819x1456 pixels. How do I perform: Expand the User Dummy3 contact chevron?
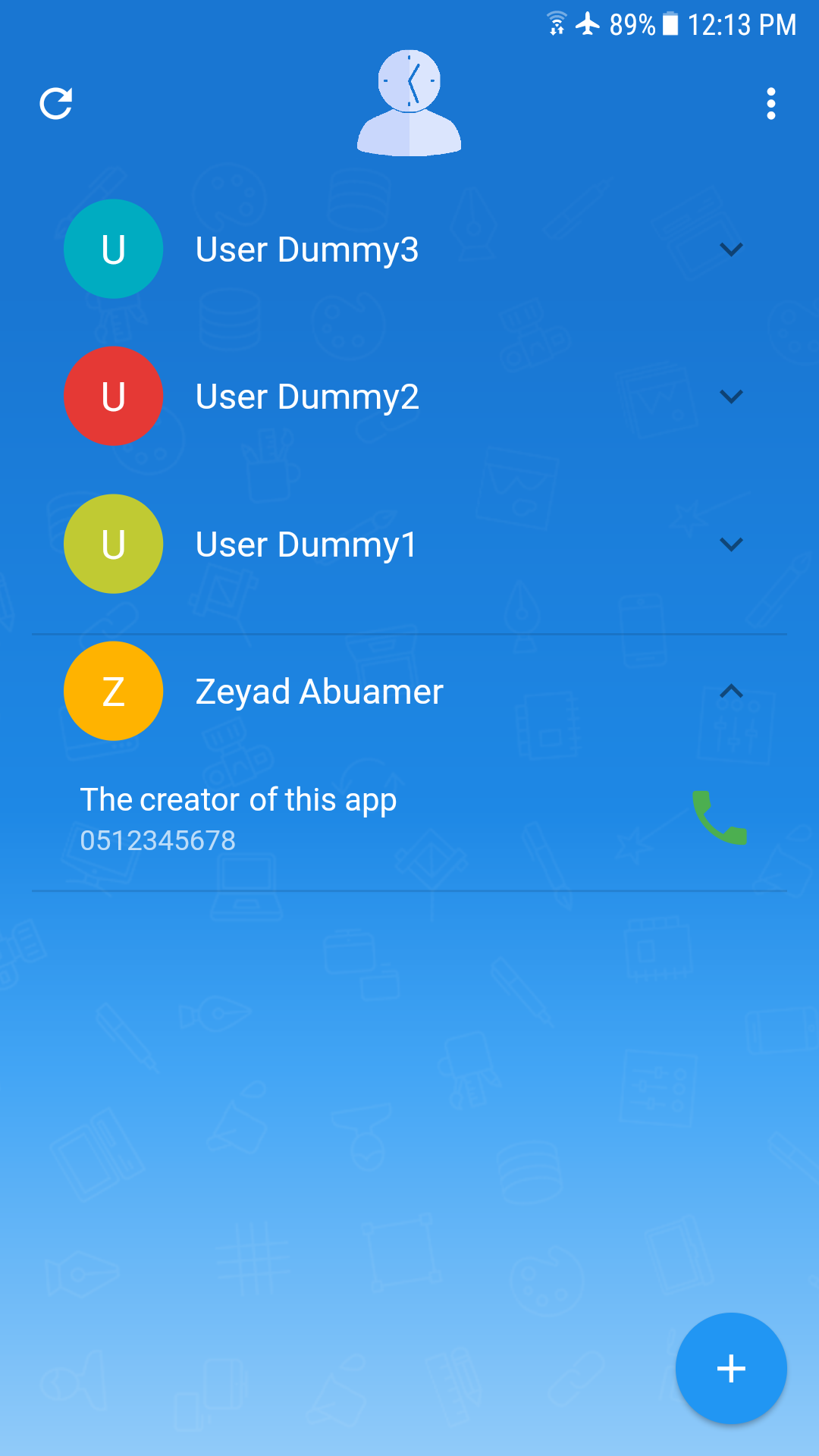[x=731, y=249]
